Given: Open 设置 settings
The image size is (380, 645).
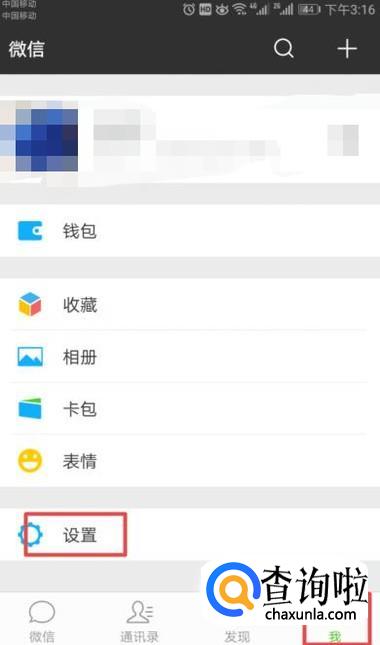Looking at the screenshot, I should tap(190, 535).
